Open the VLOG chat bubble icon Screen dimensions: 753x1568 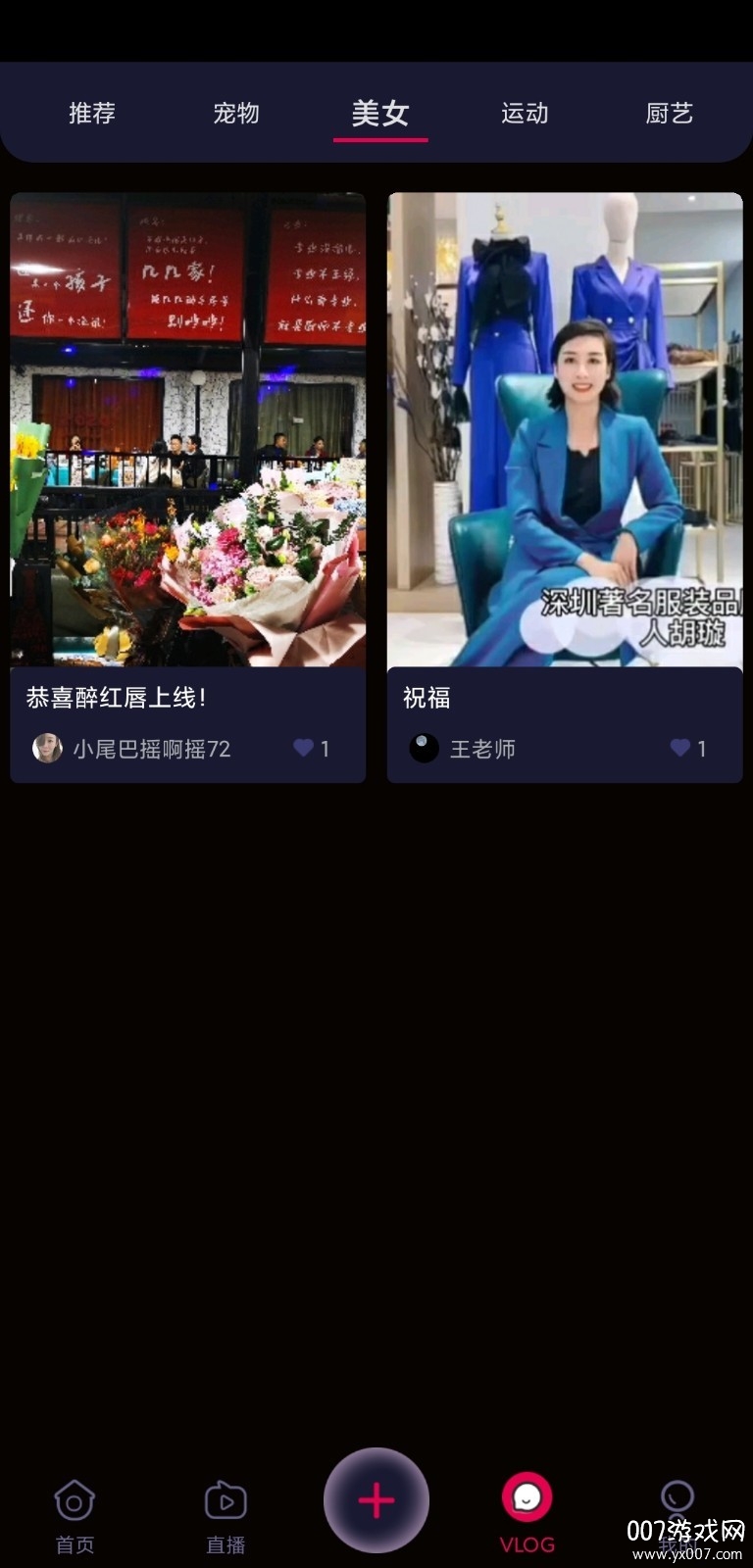(x=527, y=1497)
